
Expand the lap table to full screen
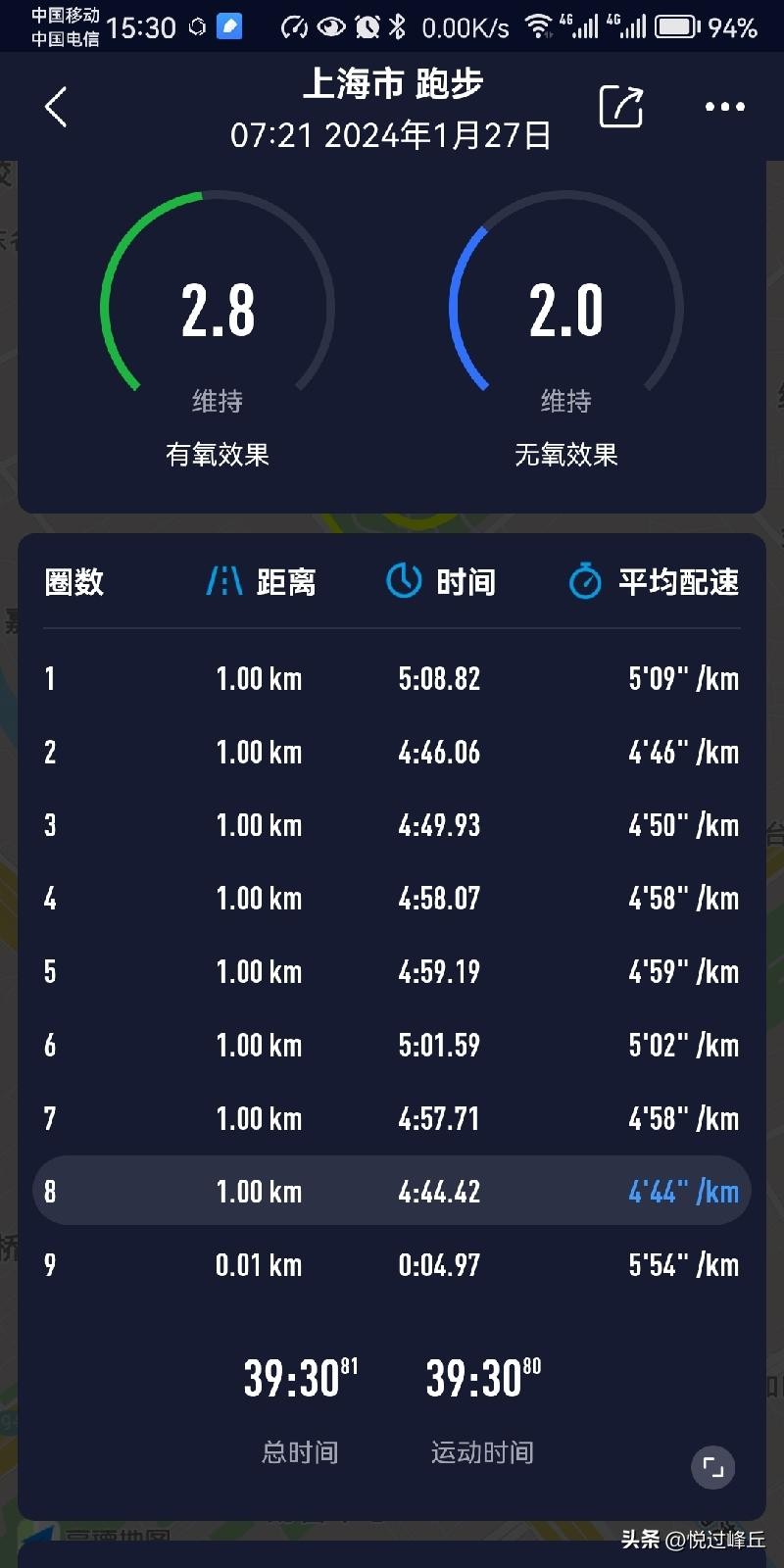click(713, 1467)
